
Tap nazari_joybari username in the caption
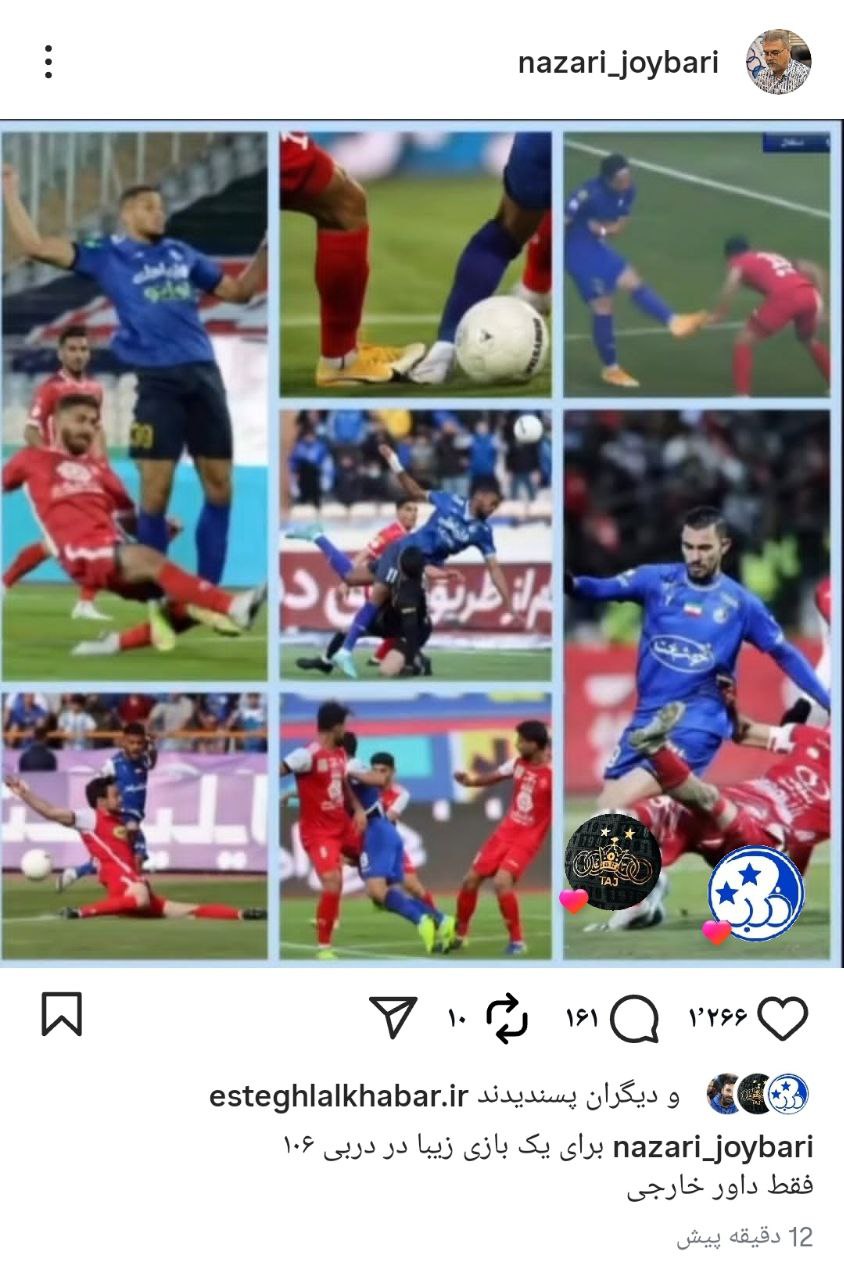(x=711, y=1147)
